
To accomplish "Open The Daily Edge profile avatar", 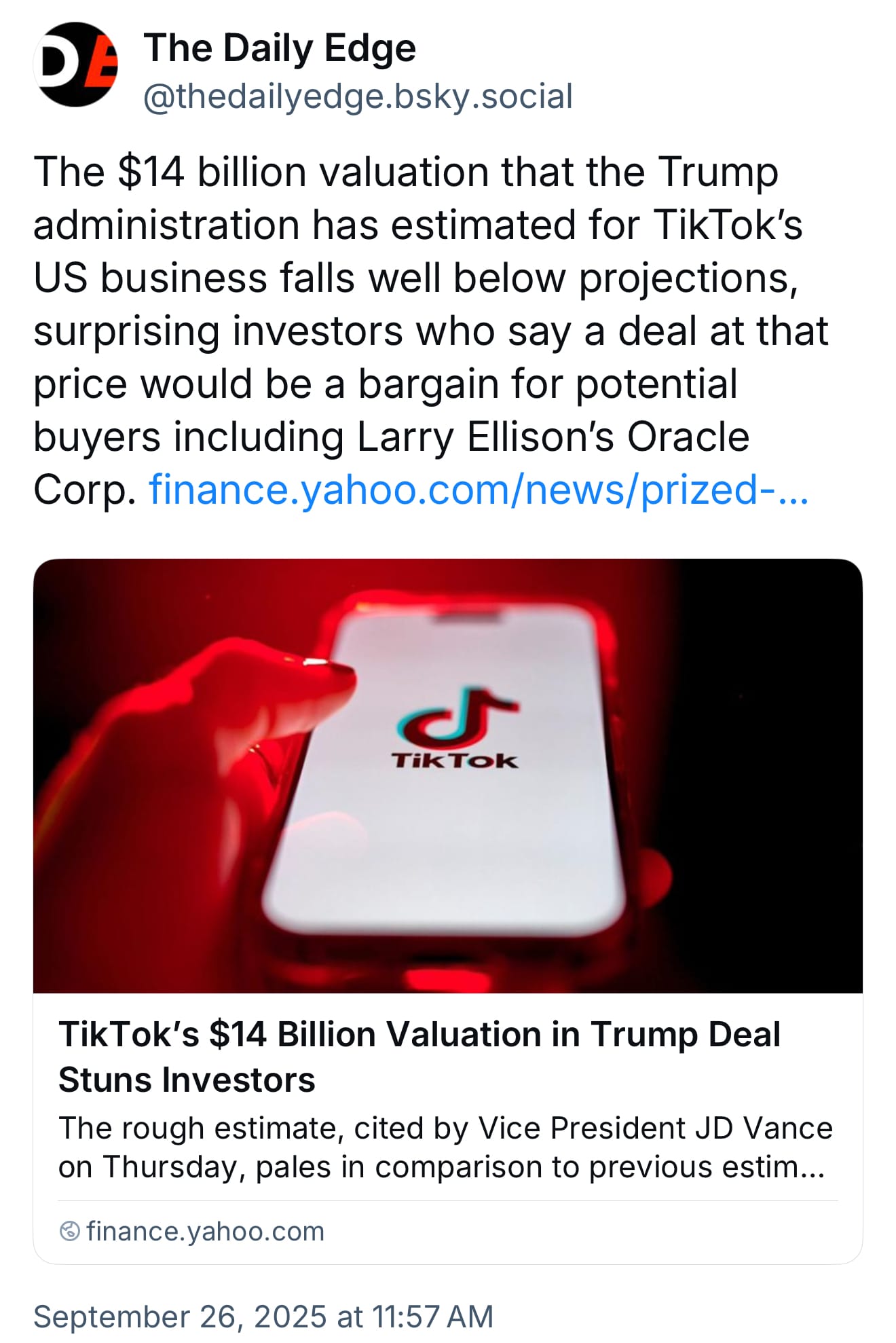I will point(75,65).
